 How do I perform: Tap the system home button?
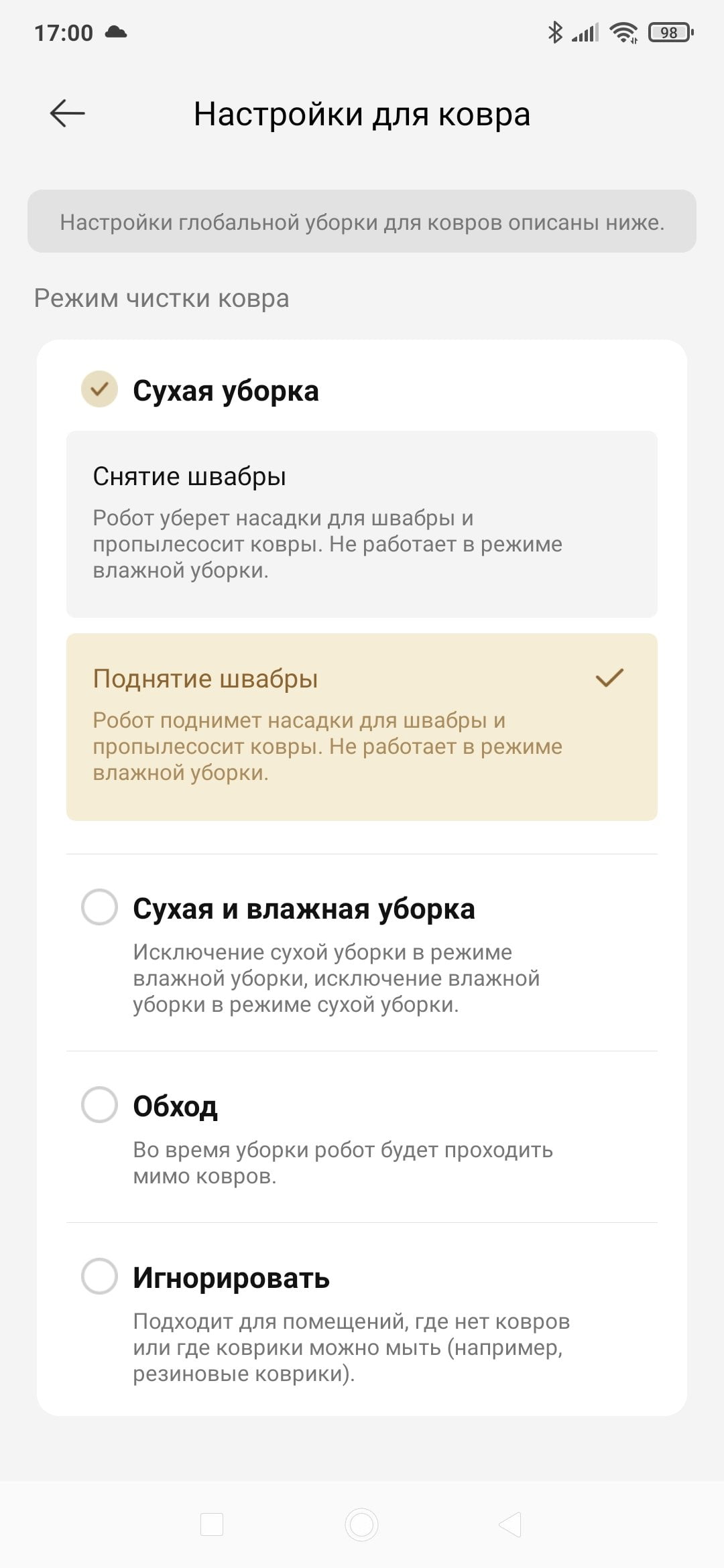click(x=361, y=1524)
